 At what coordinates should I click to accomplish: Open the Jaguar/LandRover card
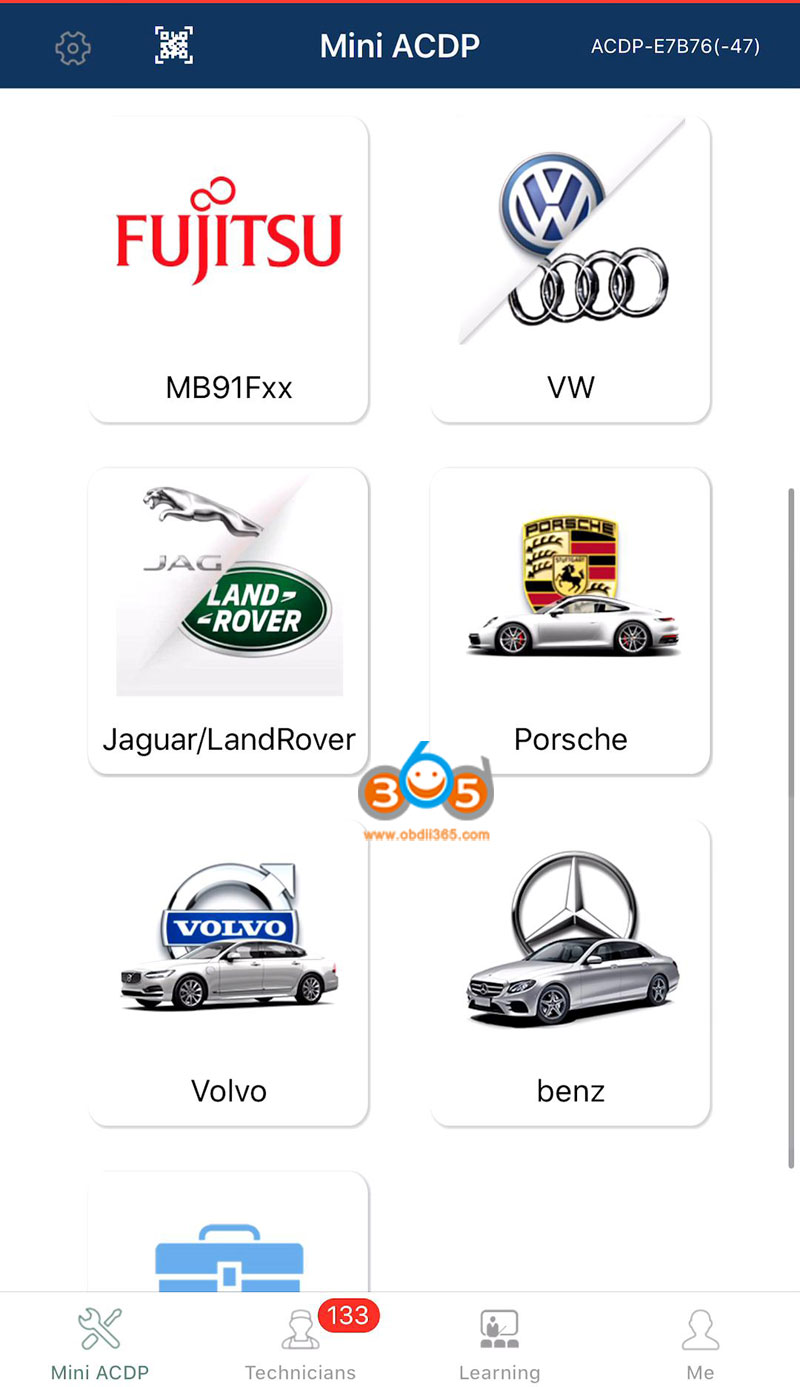(x=229, y=620)
